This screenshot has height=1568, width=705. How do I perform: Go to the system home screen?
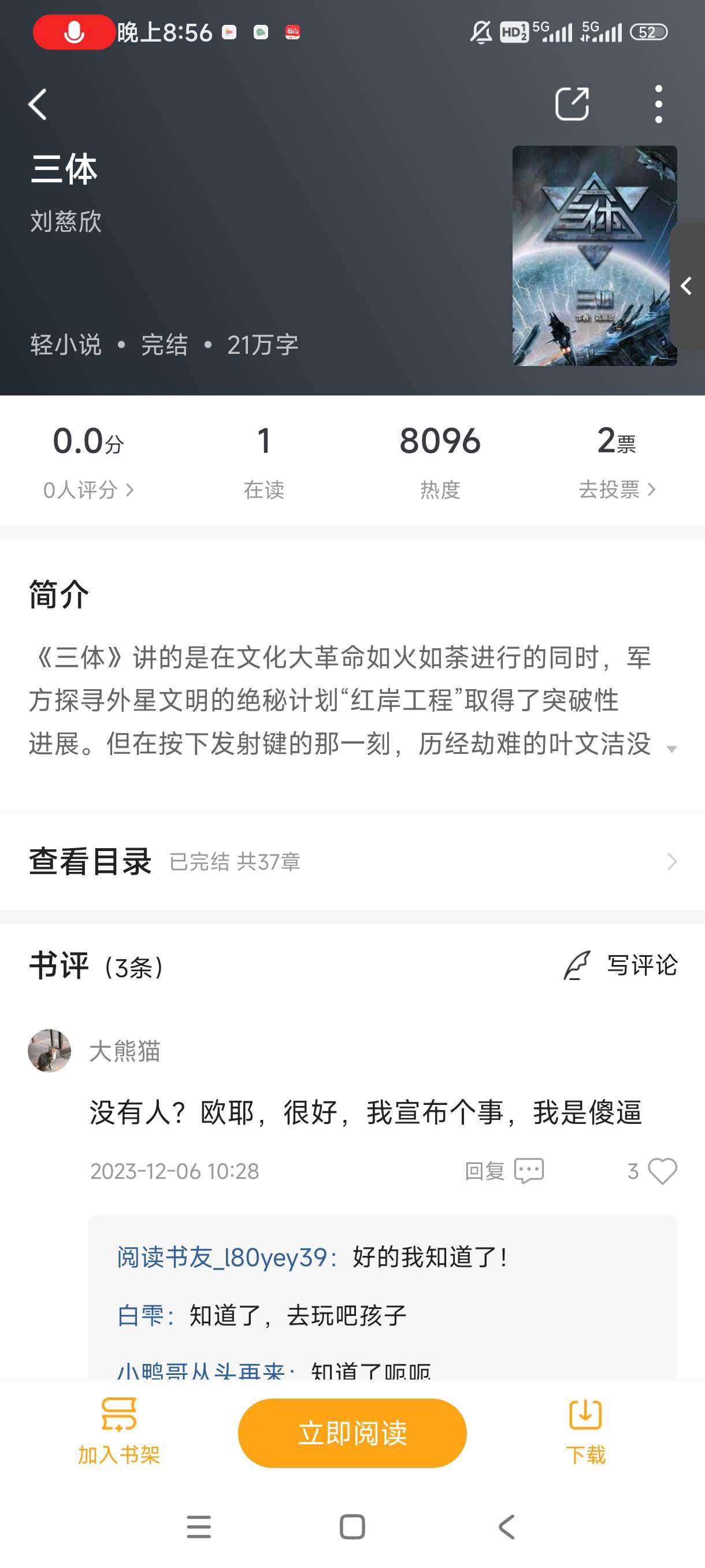[x=352, y=1526]
